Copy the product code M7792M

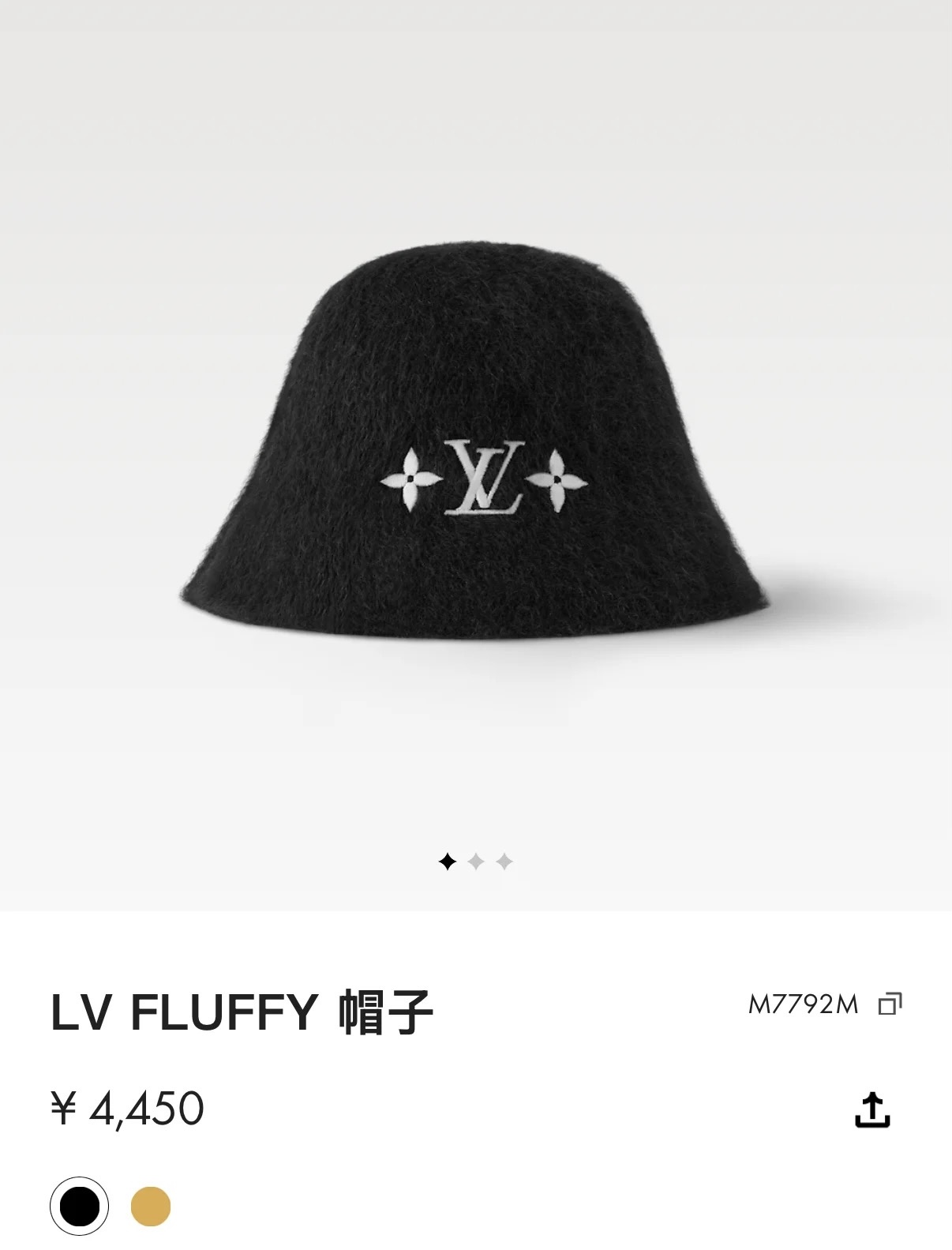pyautogui.click(x=890, y=1004)
